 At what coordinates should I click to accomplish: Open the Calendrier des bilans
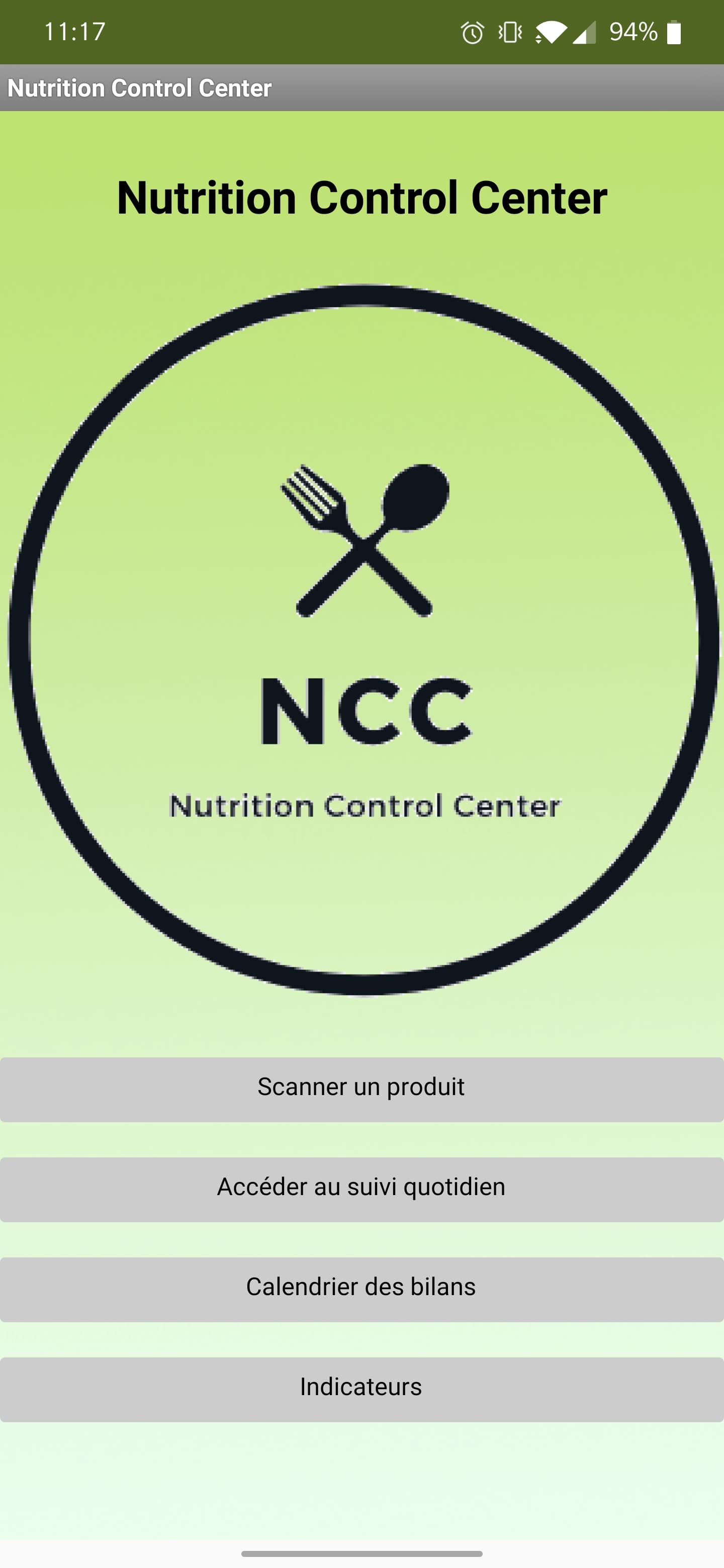point(361,1289)
